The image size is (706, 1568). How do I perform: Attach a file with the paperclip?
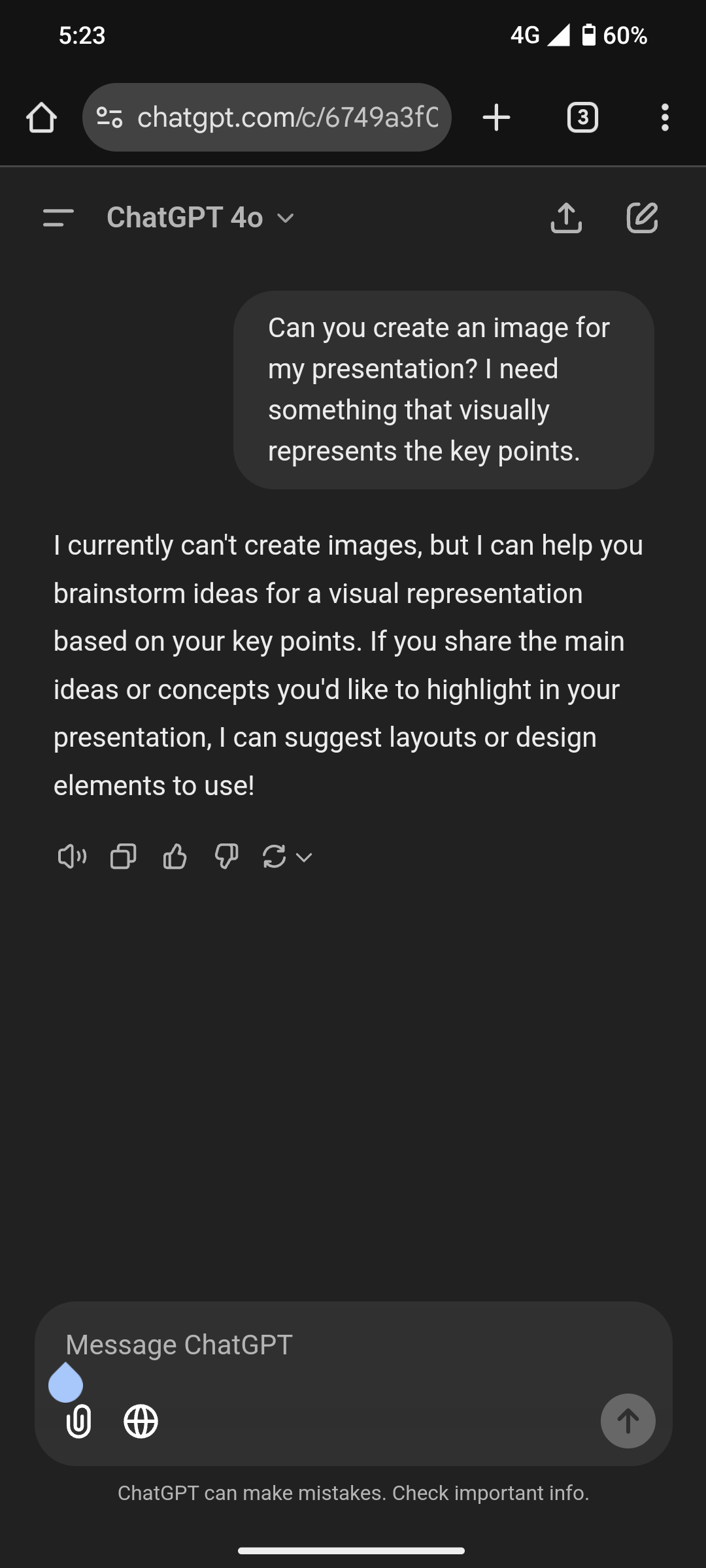(78, 1421)
